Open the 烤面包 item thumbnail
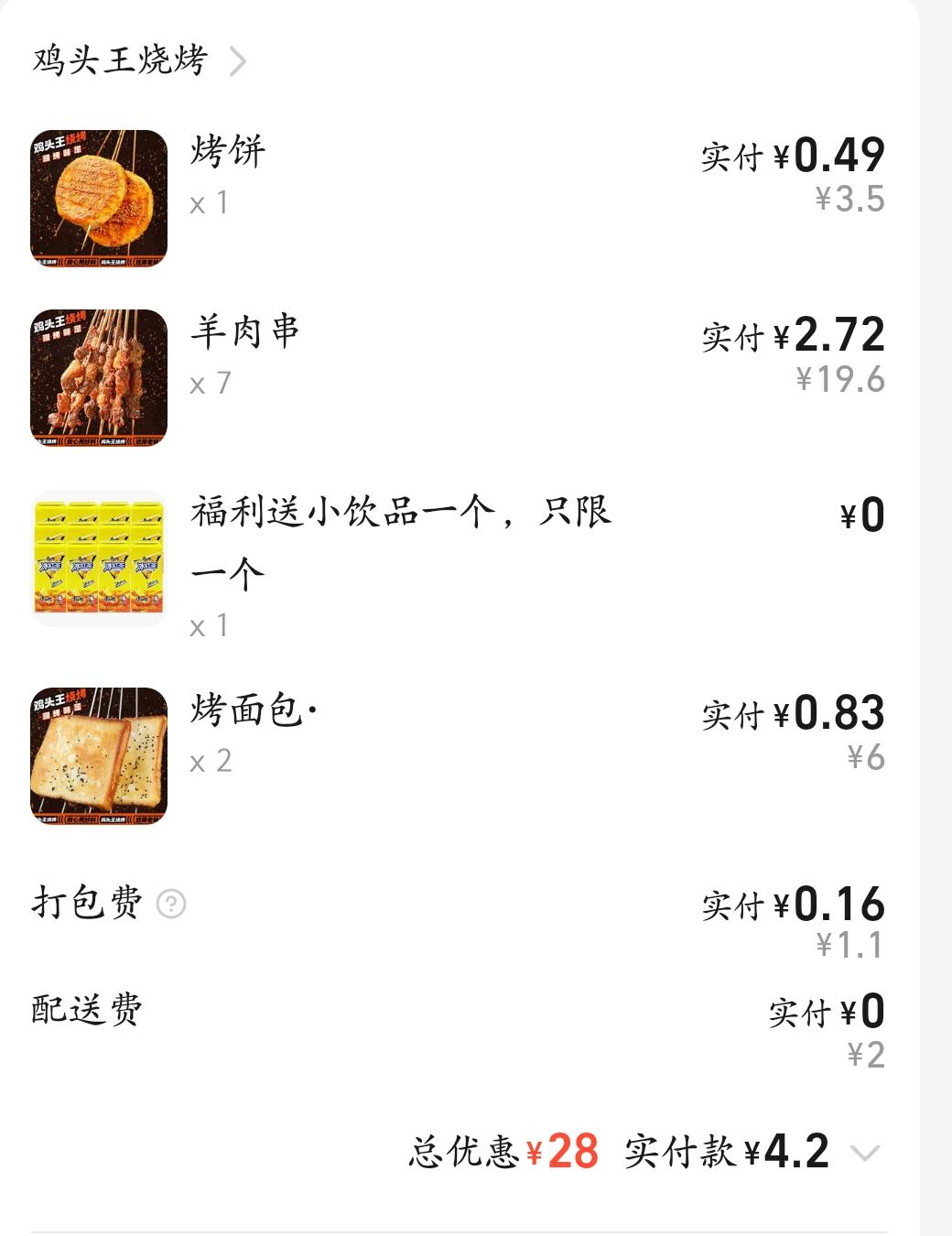The image size is (952, 1236). pos(99,755)
